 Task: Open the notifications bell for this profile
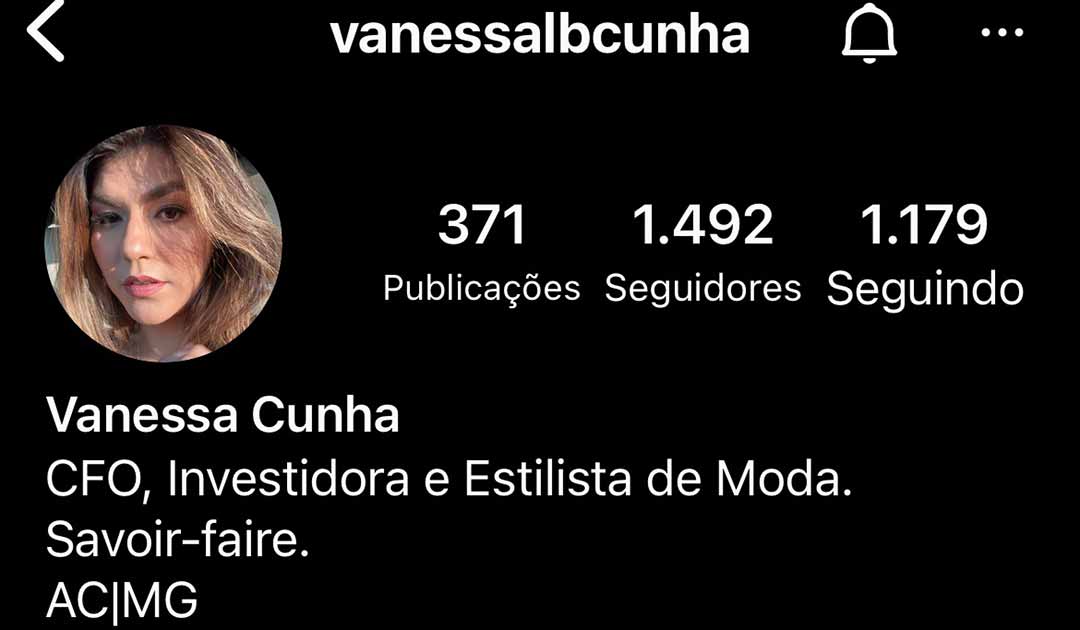(x=868, y=37)
